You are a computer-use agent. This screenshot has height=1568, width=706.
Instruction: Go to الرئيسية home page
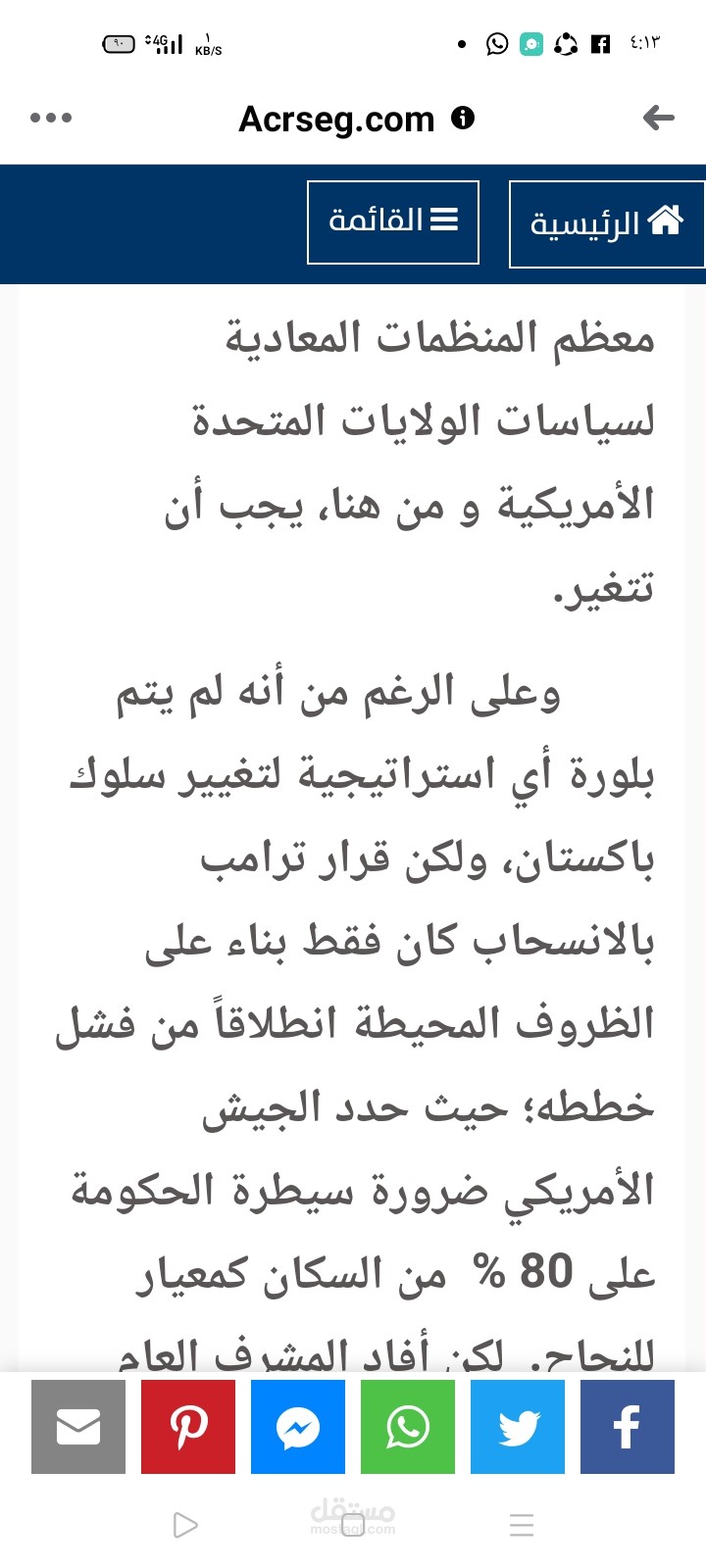(607, 224)
